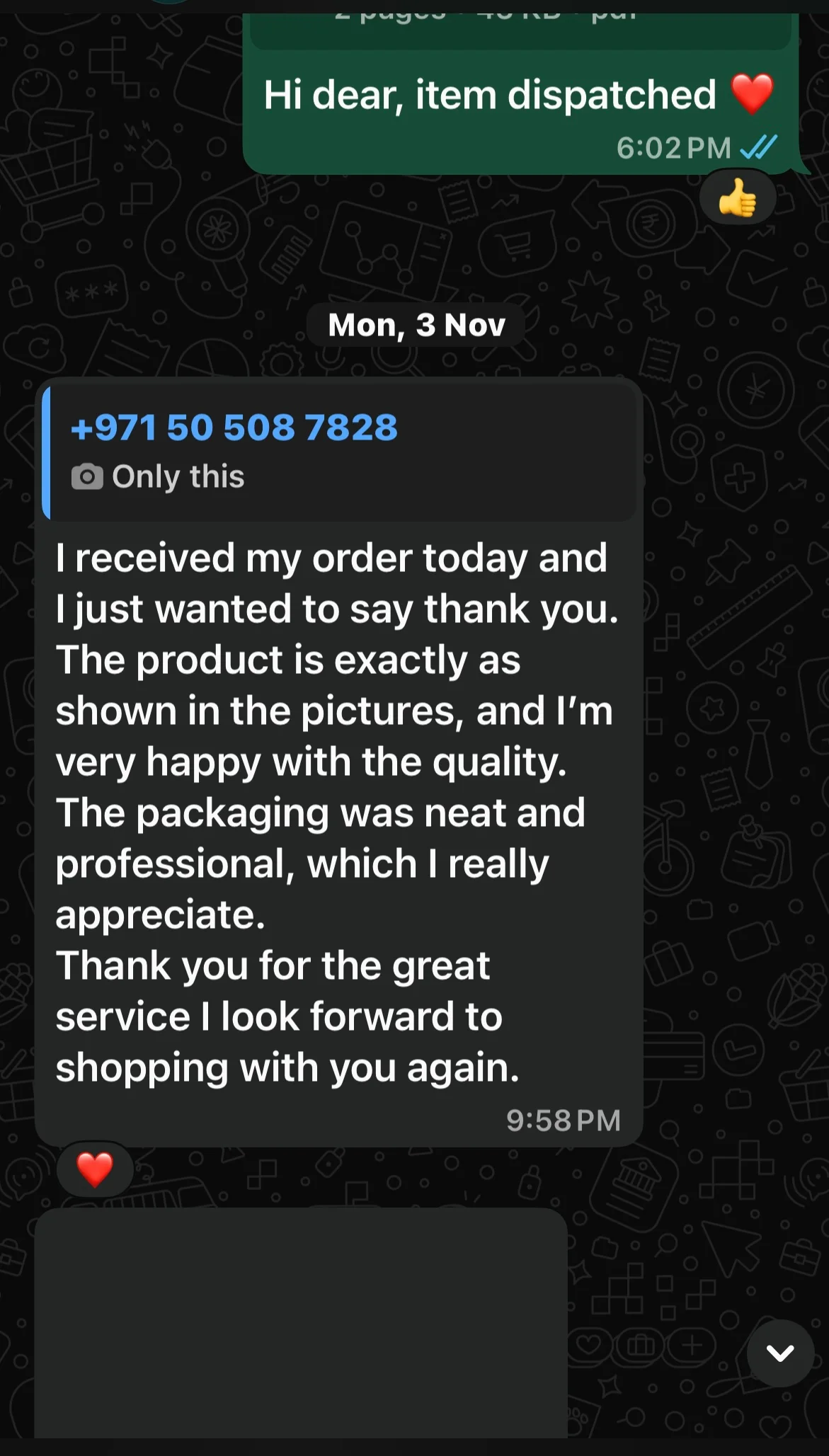Viewport: 829px width, 1456px height.
Task: View the heart reaction on the review message
Action: [95, 1169]
